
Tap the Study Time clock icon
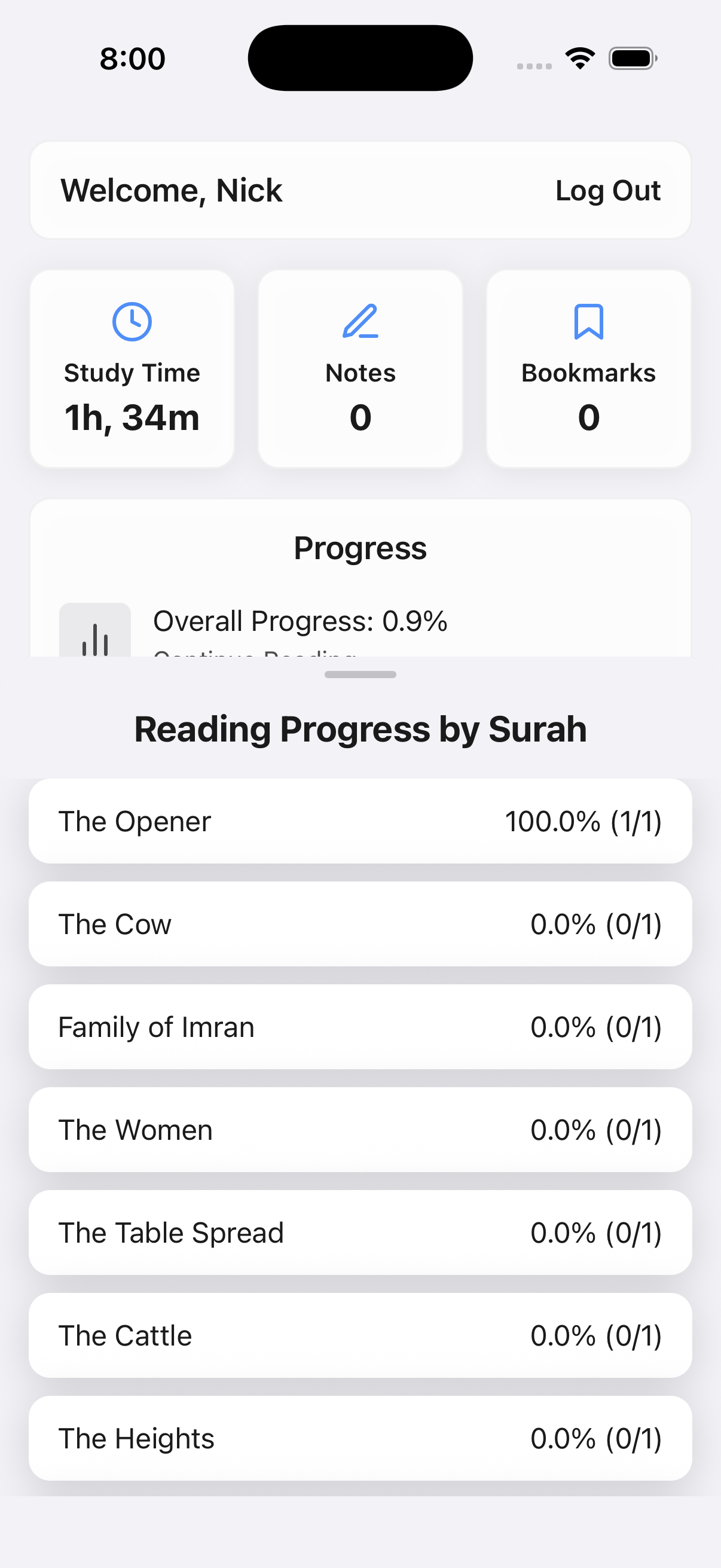tap(132, 321)
